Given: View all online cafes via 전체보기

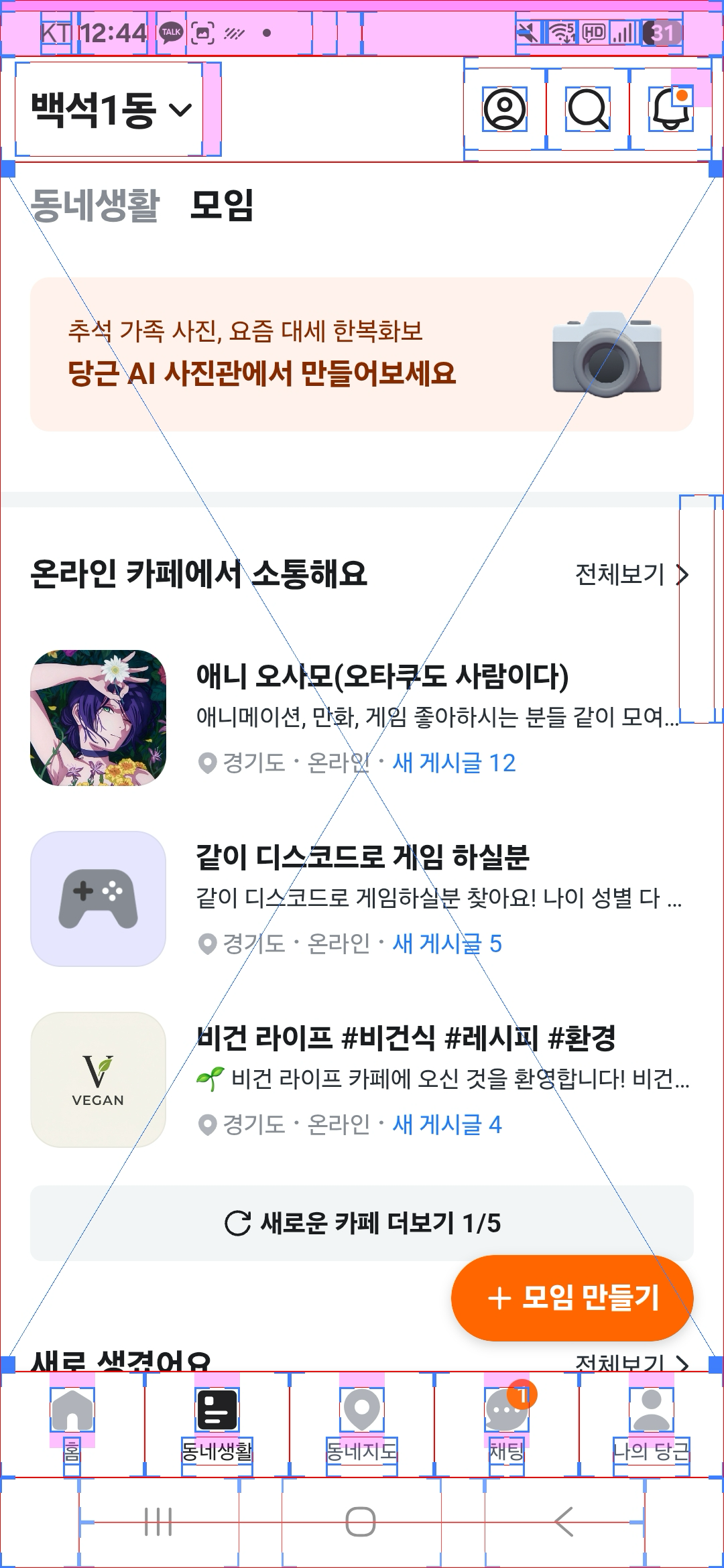Looking at the screenshot, I should pos(631,574).
